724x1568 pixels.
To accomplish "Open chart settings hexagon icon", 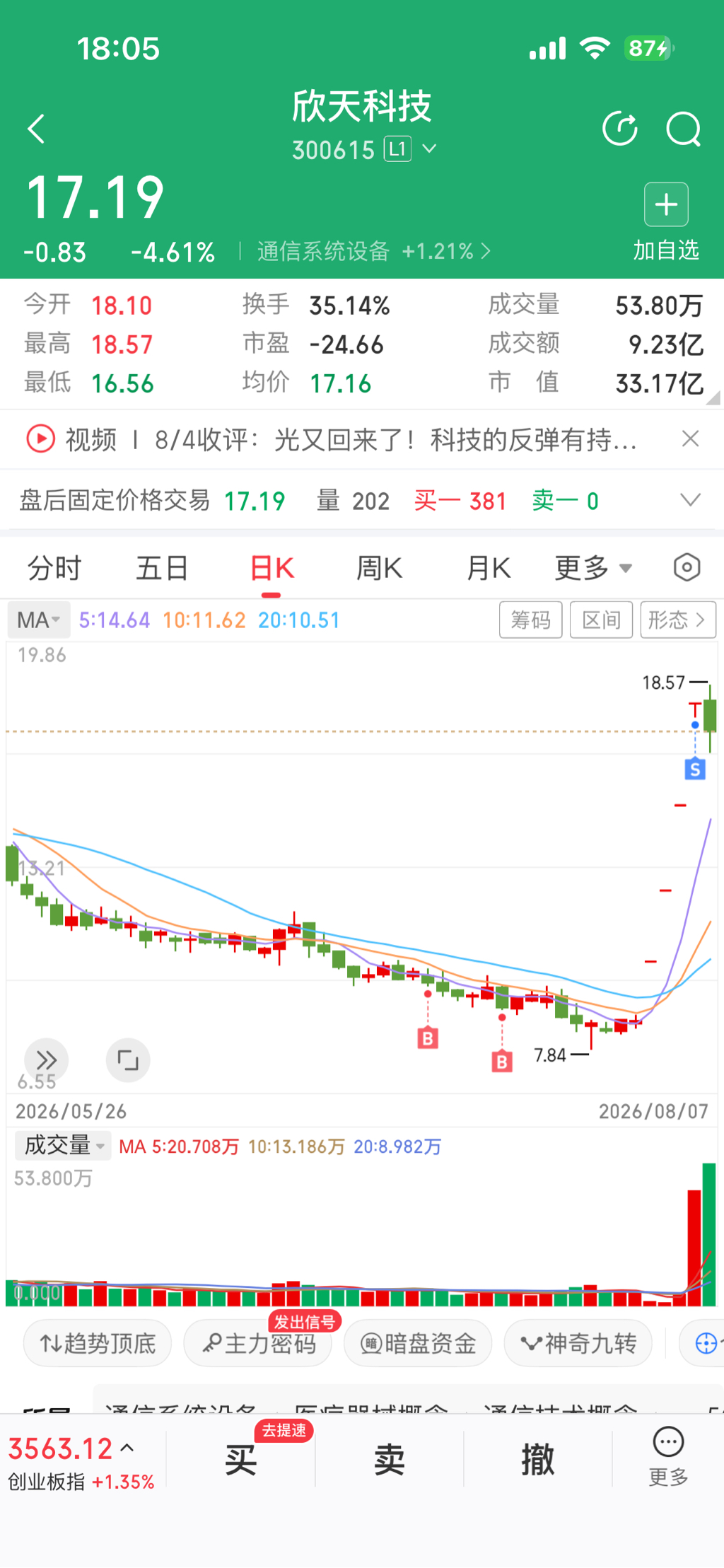I will (x=687, y=567).
